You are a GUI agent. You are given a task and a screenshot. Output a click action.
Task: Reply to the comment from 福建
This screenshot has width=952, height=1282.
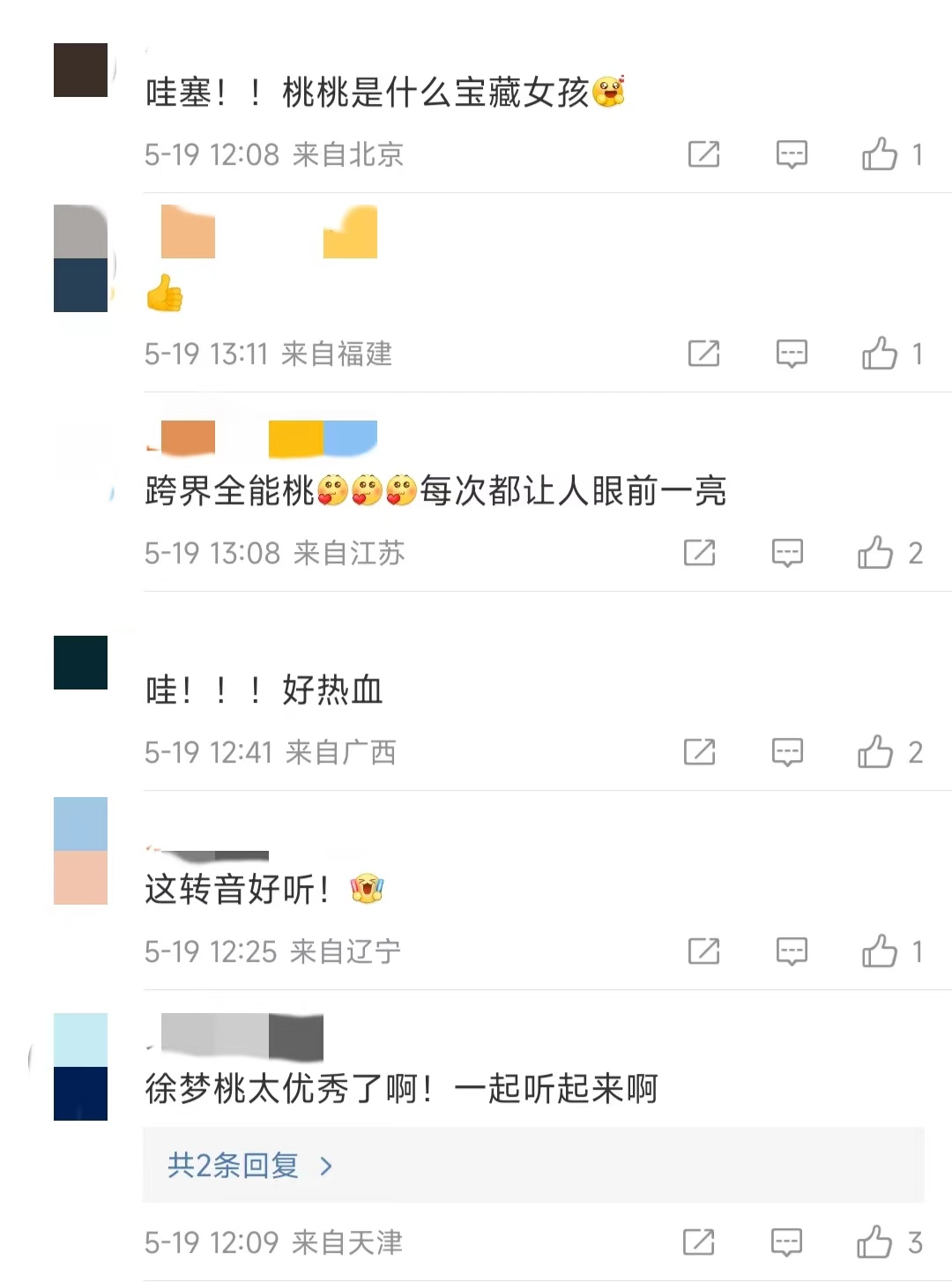click(792, 354)
